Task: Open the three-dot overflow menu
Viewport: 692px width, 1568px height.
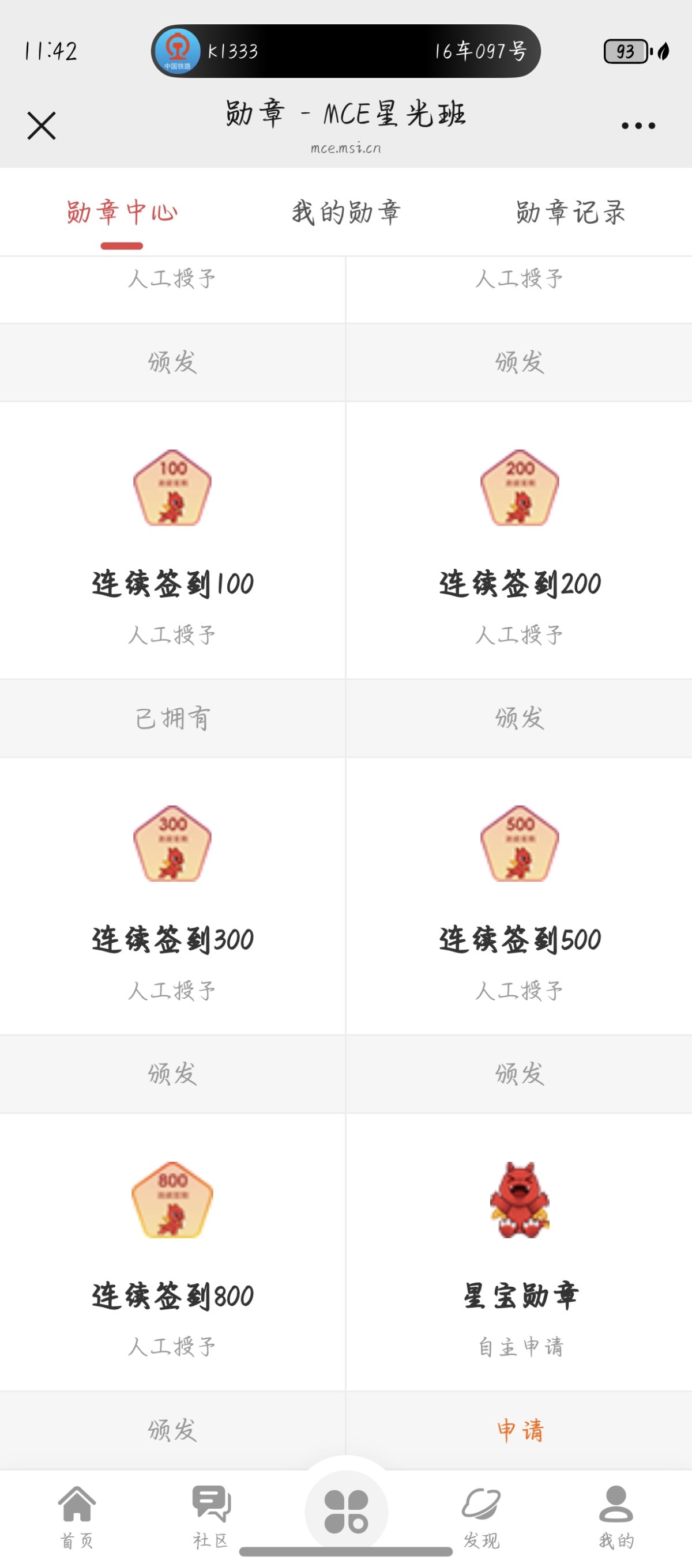Action: pyautogui.click(x=638, y=126)
